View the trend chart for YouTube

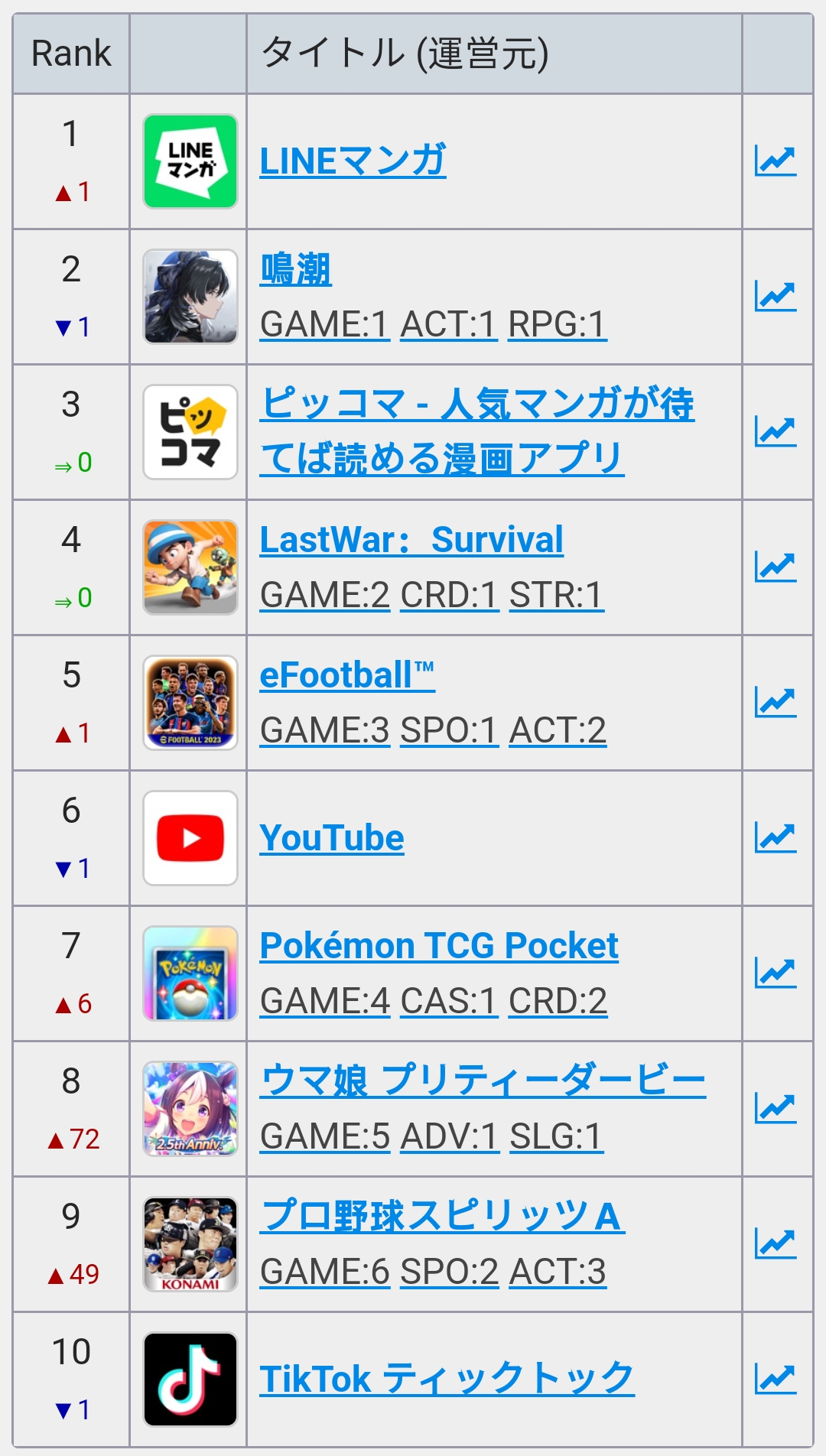point(776,838)
